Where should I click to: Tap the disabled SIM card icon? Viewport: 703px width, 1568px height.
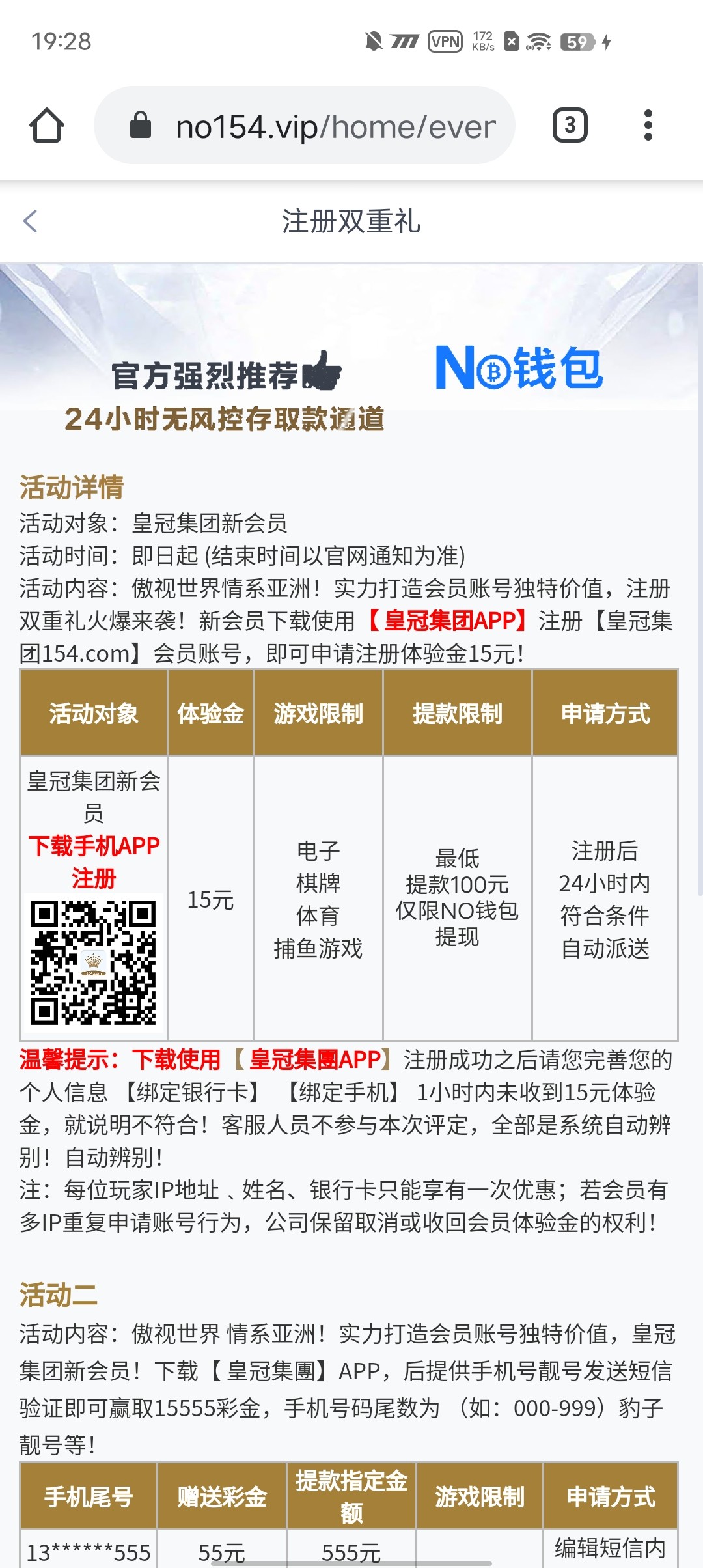click(x=511, y=42)
